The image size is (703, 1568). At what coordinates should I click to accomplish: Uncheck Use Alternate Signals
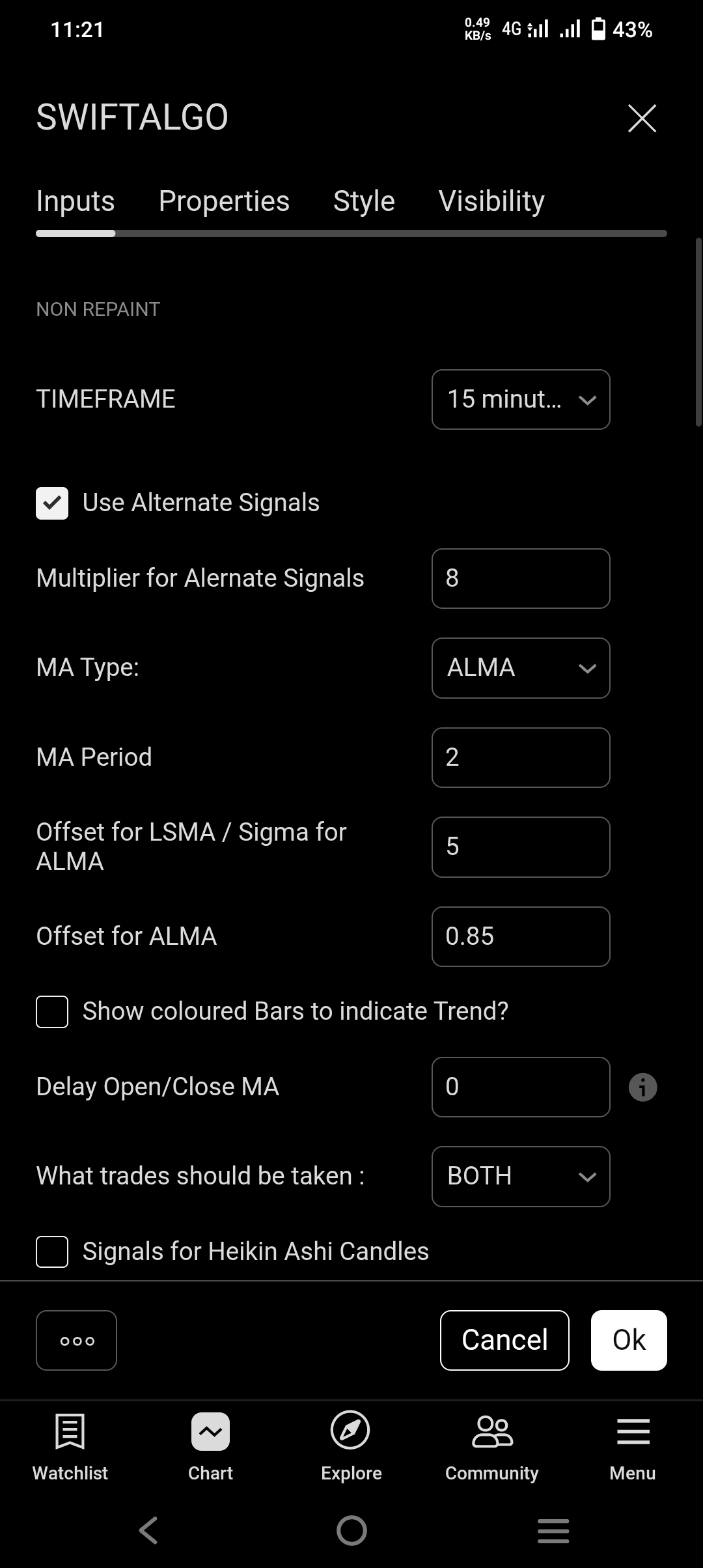52,503
